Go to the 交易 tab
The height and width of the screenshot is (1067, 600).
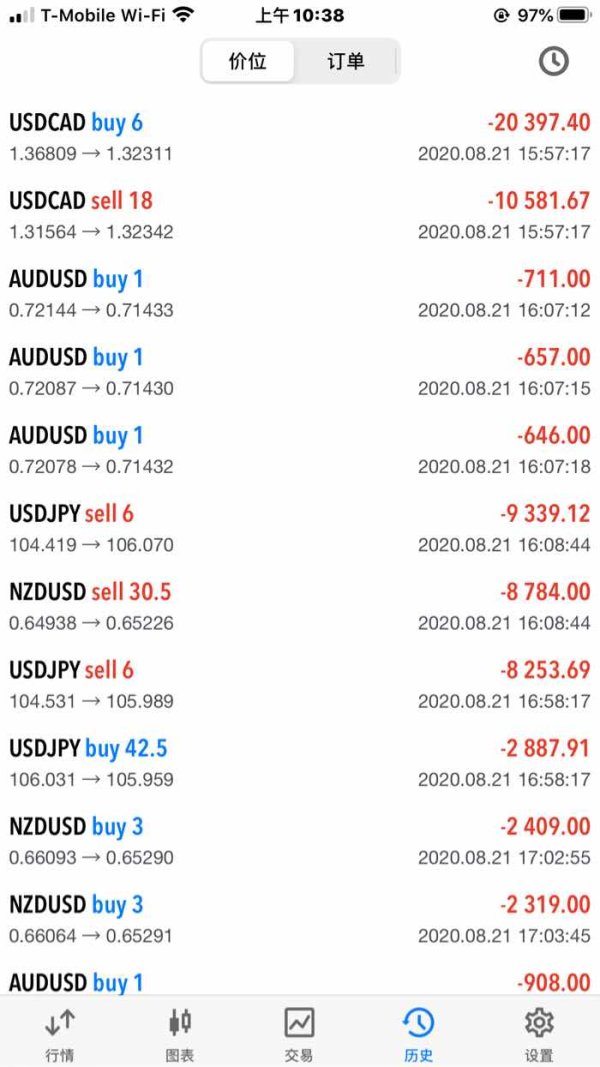point(299,1033)
